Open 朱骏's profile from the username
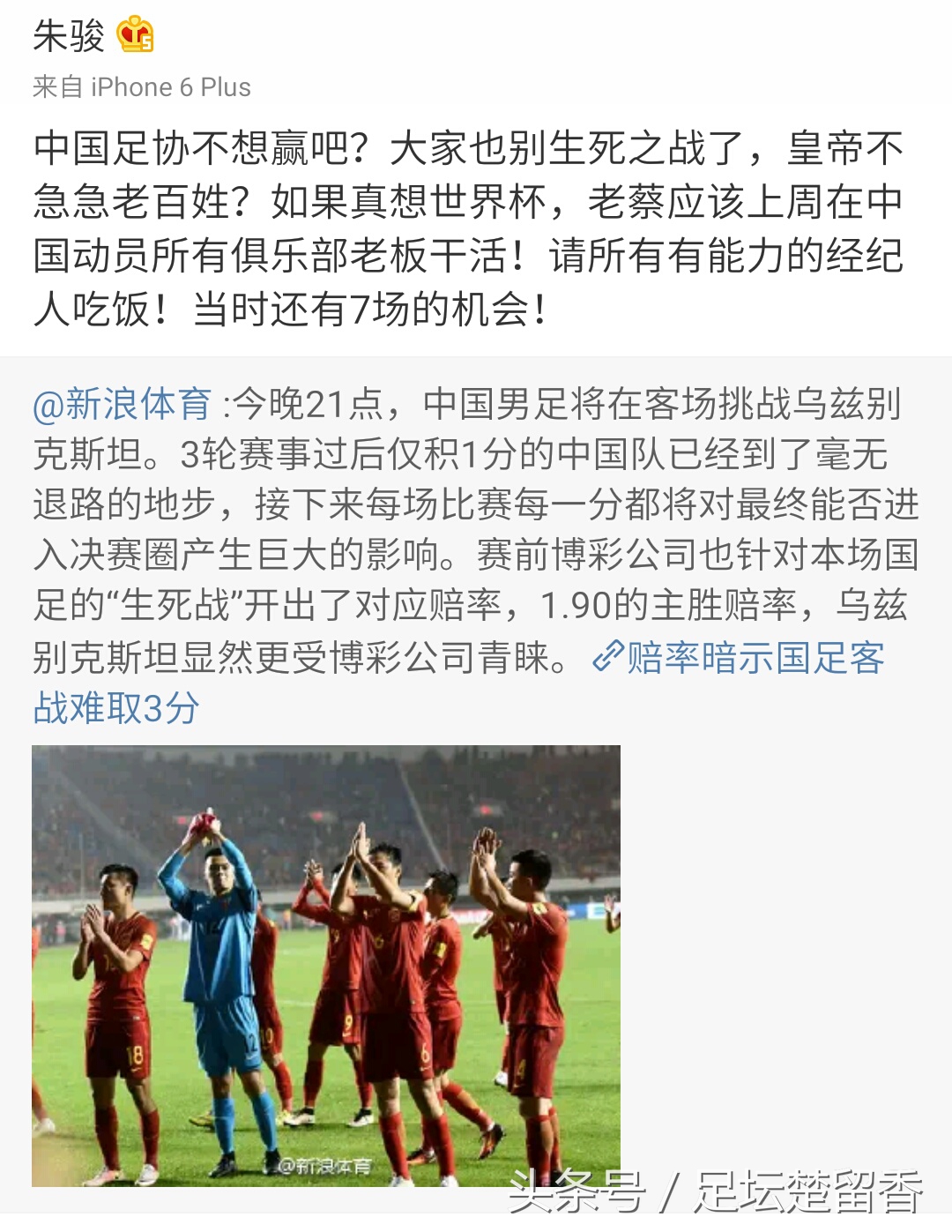The height and width of the screenshot is (1232, 952). click(x=69, y=36)
